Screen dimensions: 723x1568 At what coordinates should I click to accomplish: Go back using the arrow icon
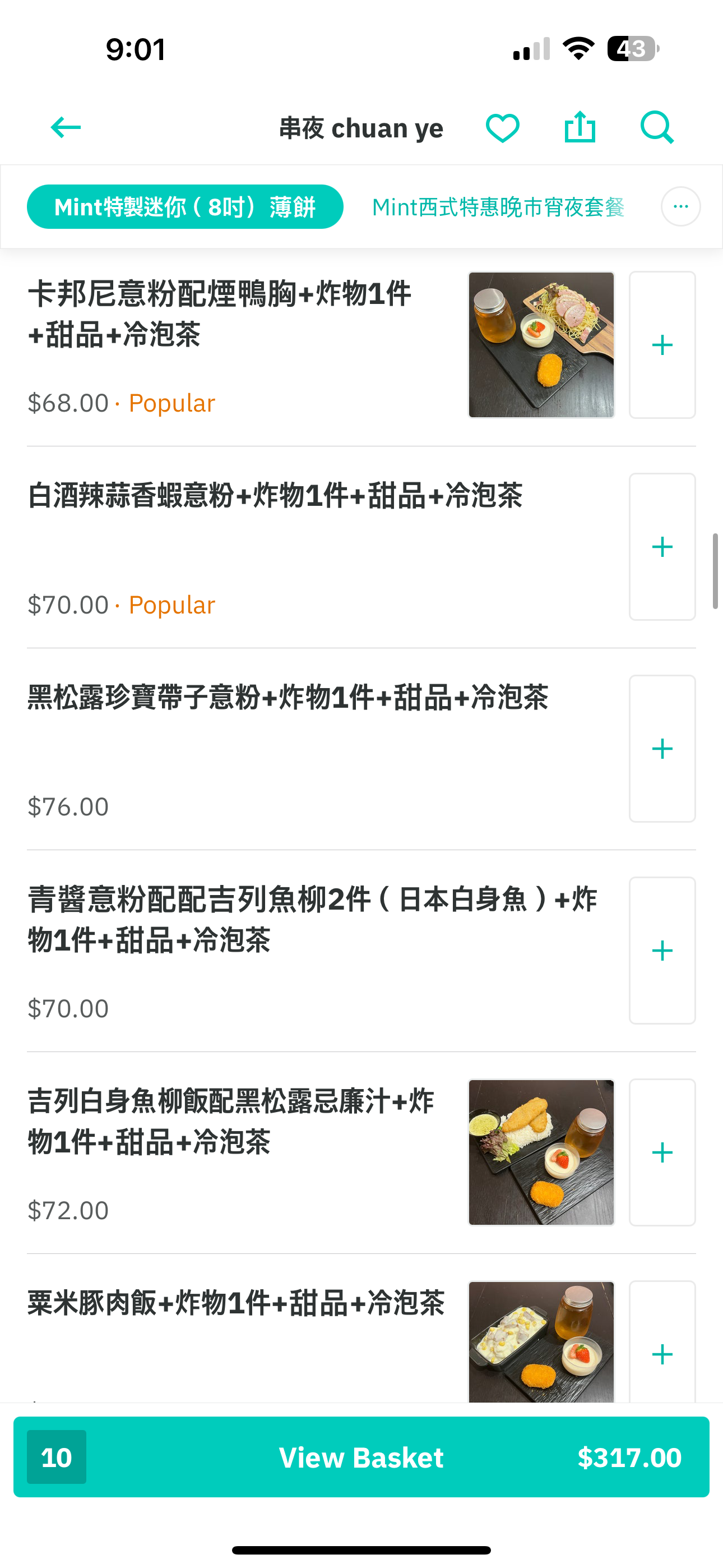click(66, 127)
